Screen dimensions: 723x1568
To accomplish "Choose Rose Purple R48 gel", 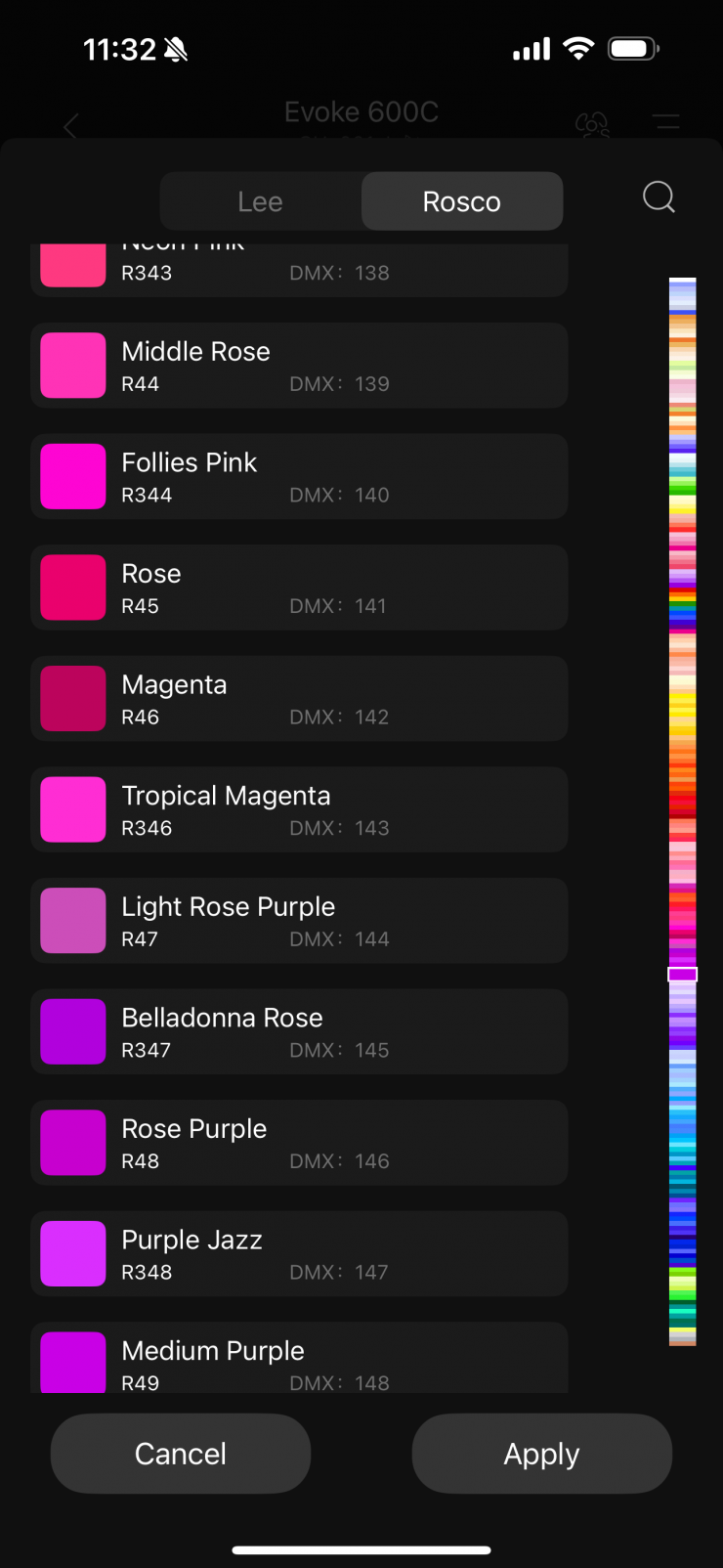I will pos(299,1142).
